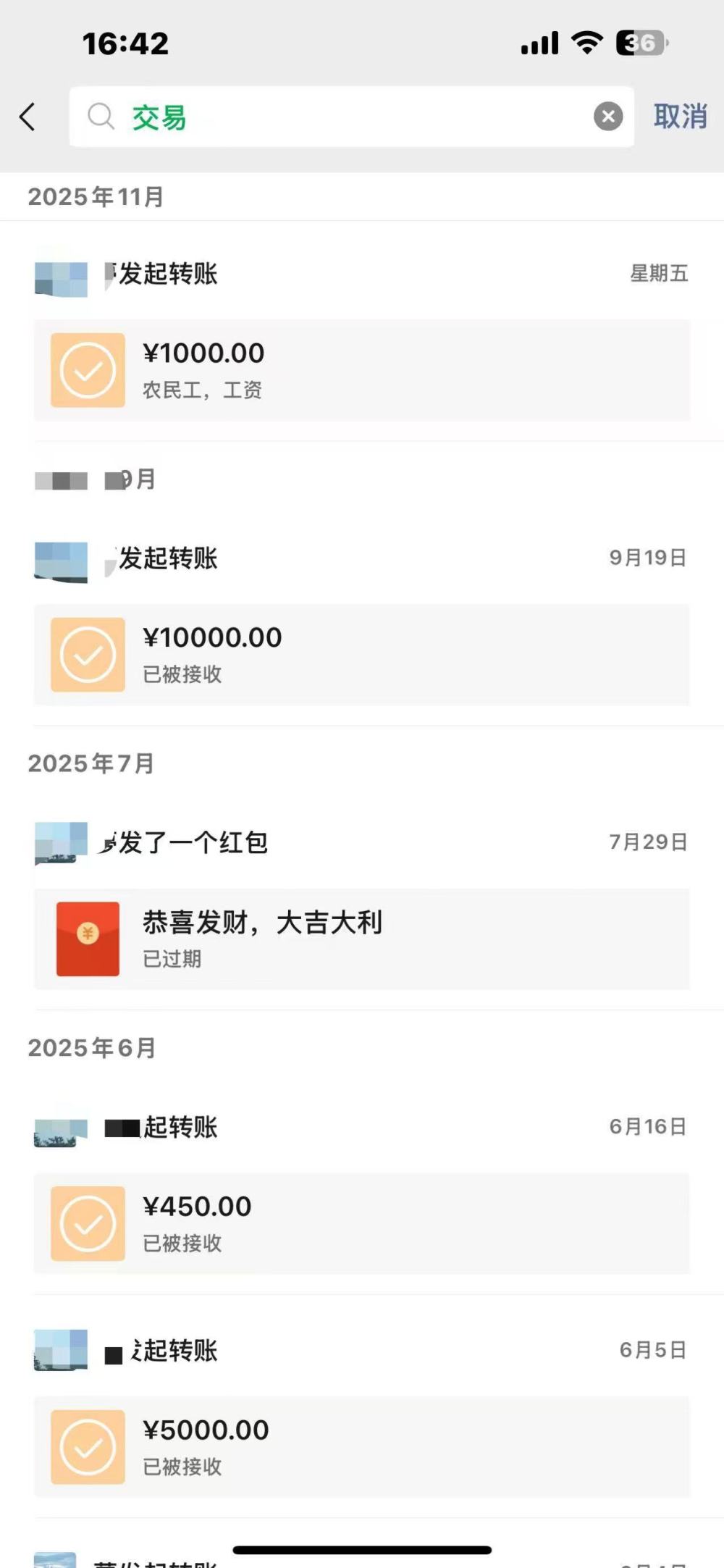
Task: View the ¥450.00 transfer from 6月16日
Action: (x=362, y=1223)
